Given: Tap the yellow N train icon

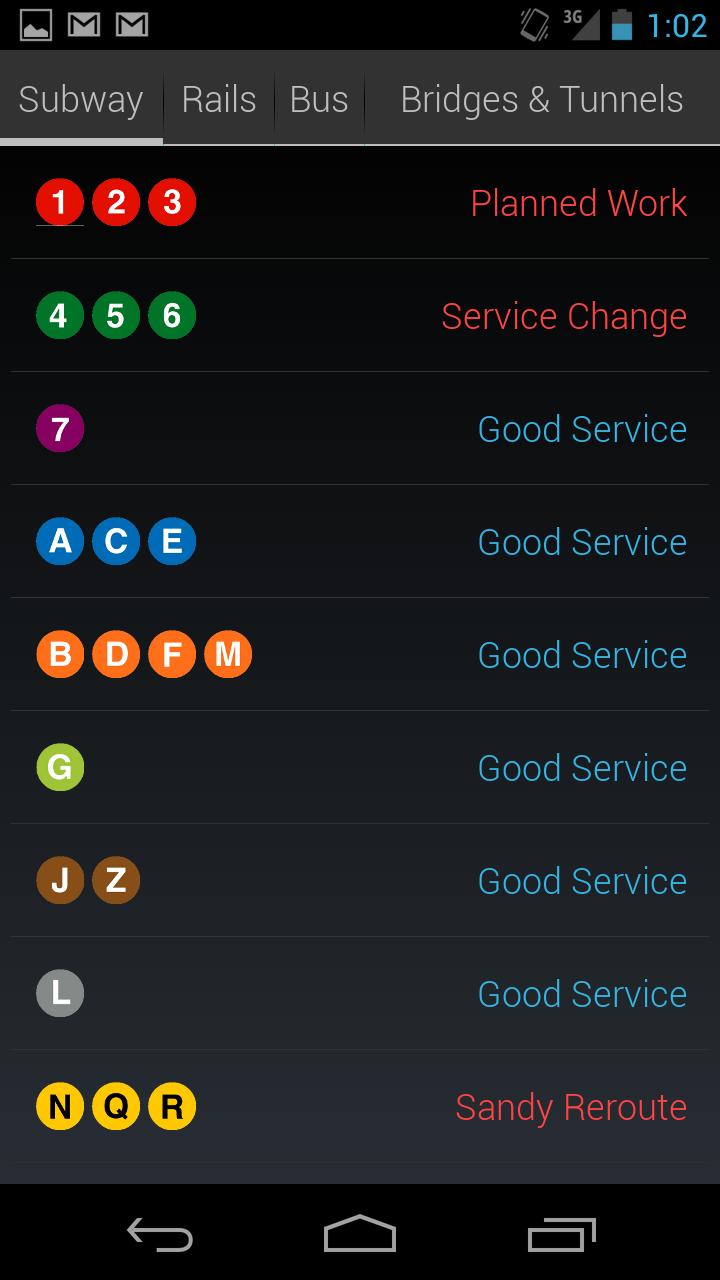Looking at the screenshot, I should click(60, 1107).
